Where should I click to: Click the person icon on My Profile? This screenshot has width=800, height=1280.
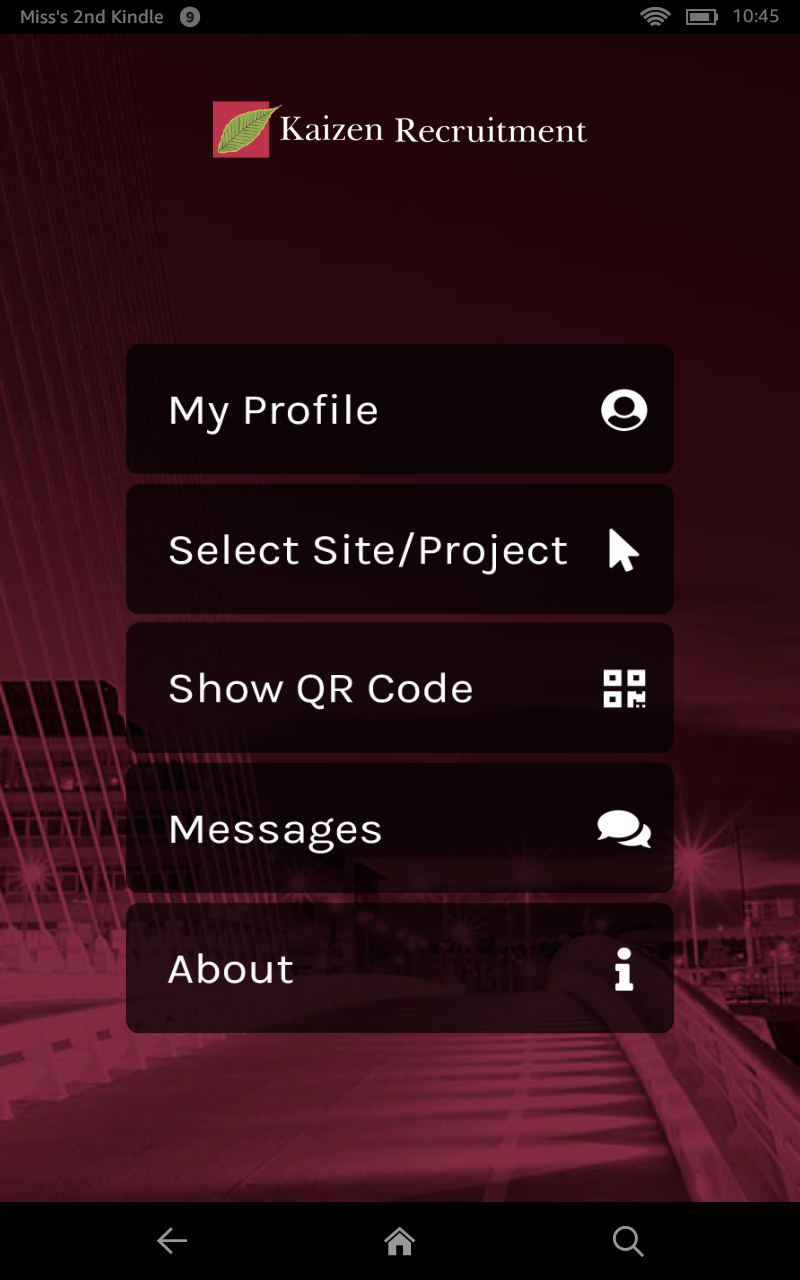(x=623, y=409)
